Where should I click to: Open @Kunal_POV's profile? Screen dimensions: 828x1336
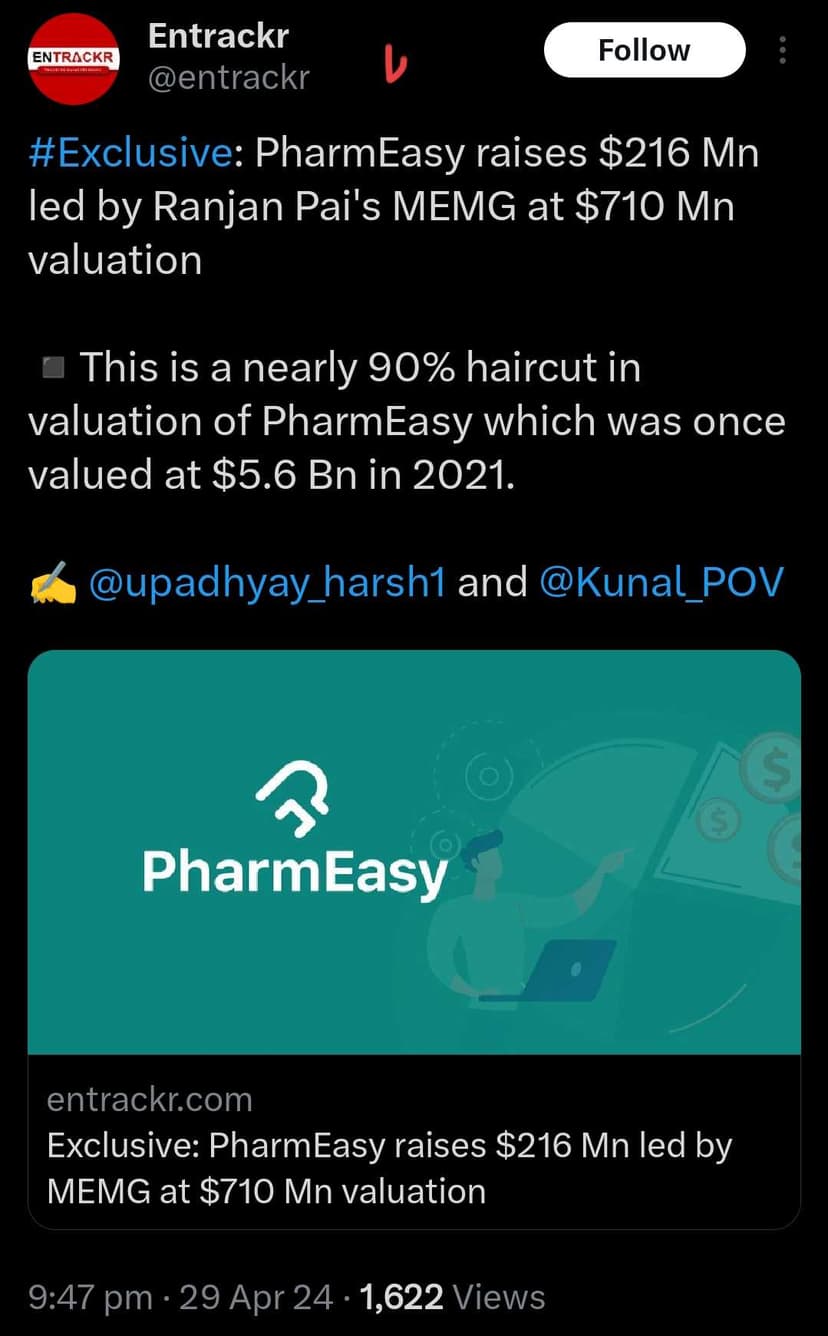pyautogui.click(x=661, y=581)
